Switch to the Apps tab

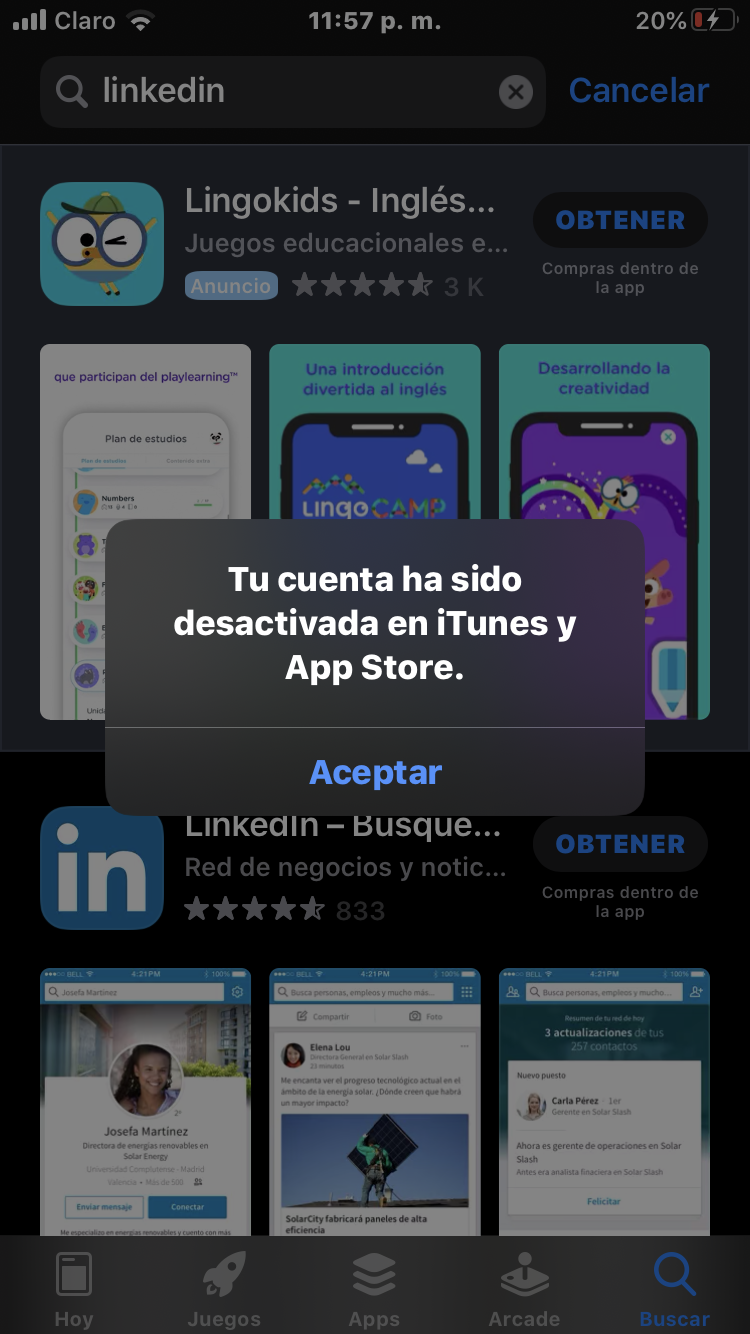(374, 1290)
